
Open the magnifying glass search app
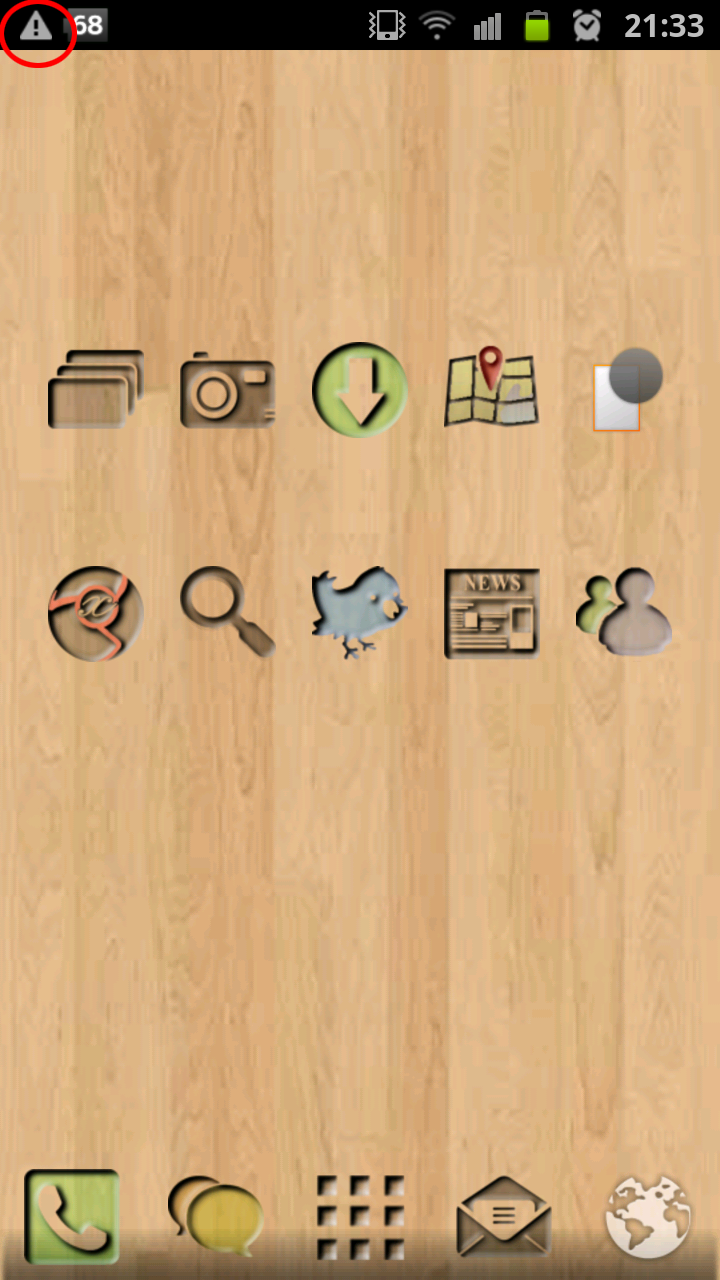pyautogui.click(x=227, y=611)
